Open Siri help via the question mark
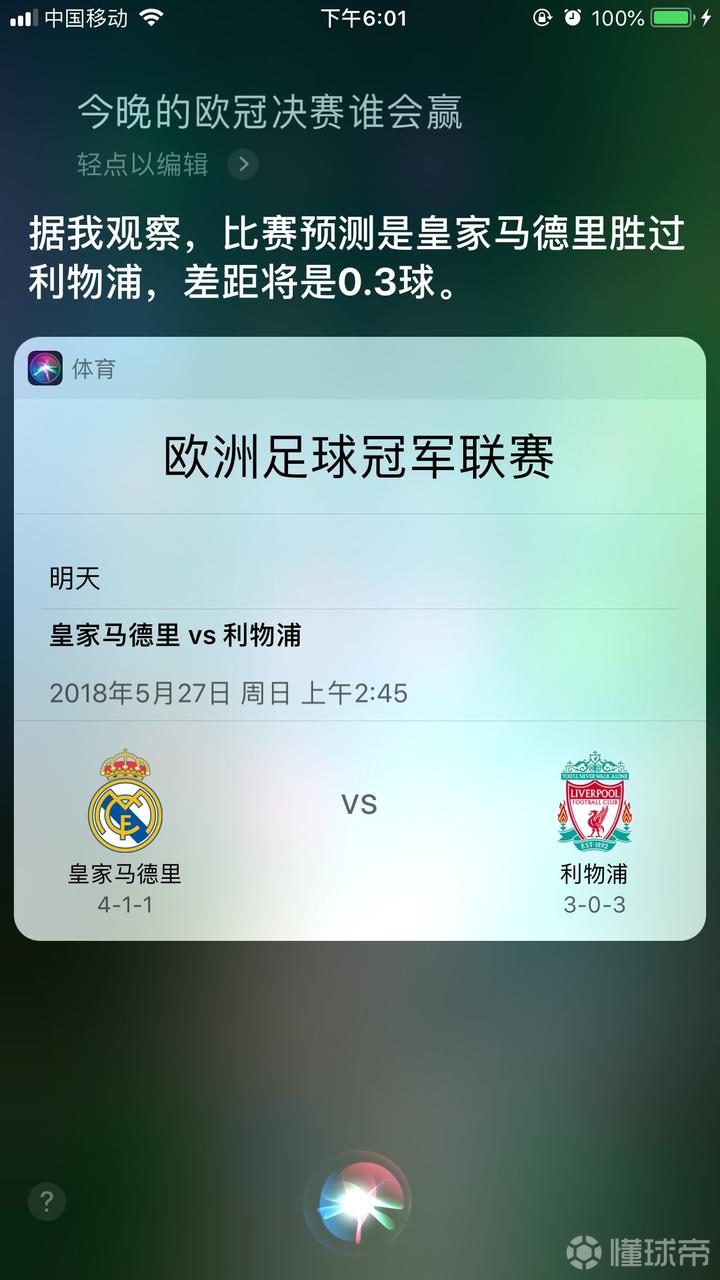Screen dimensions: 720x1280 click(x=46, y=1202)
